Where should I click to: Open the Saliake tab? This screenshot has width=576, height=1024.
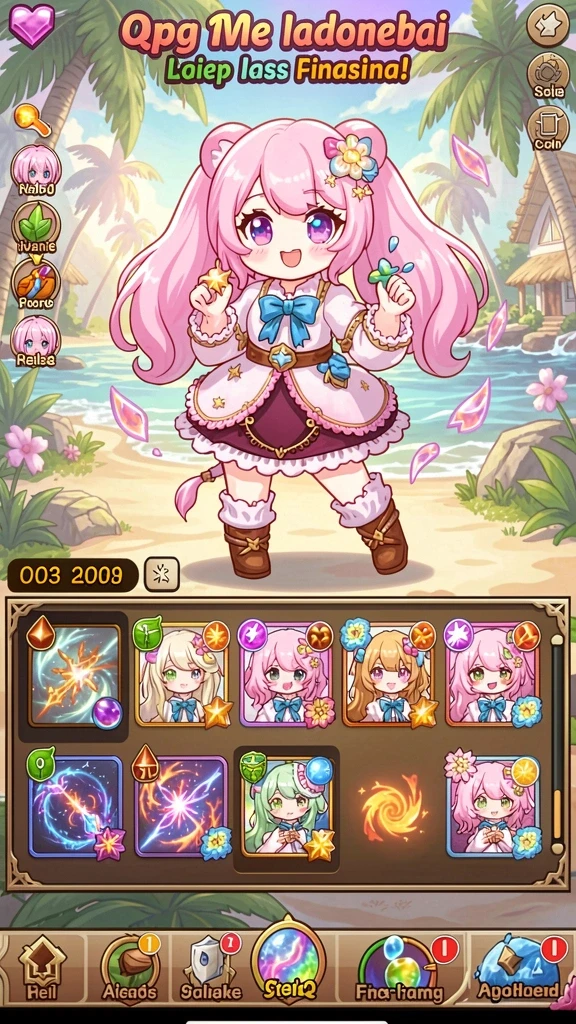click(x=211, y=971)
